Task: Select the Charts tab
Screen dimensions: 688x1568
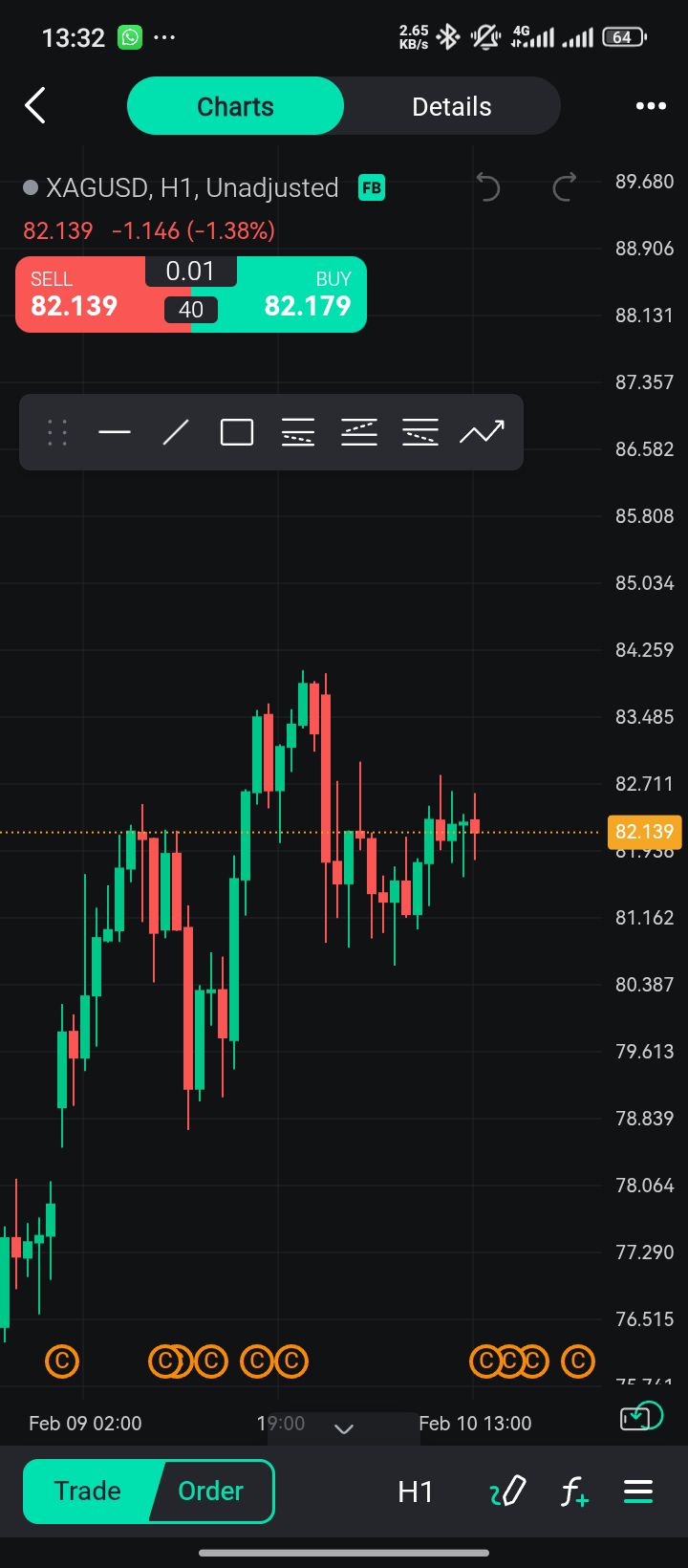Action: pyautogui.click(x=235, y=106)
